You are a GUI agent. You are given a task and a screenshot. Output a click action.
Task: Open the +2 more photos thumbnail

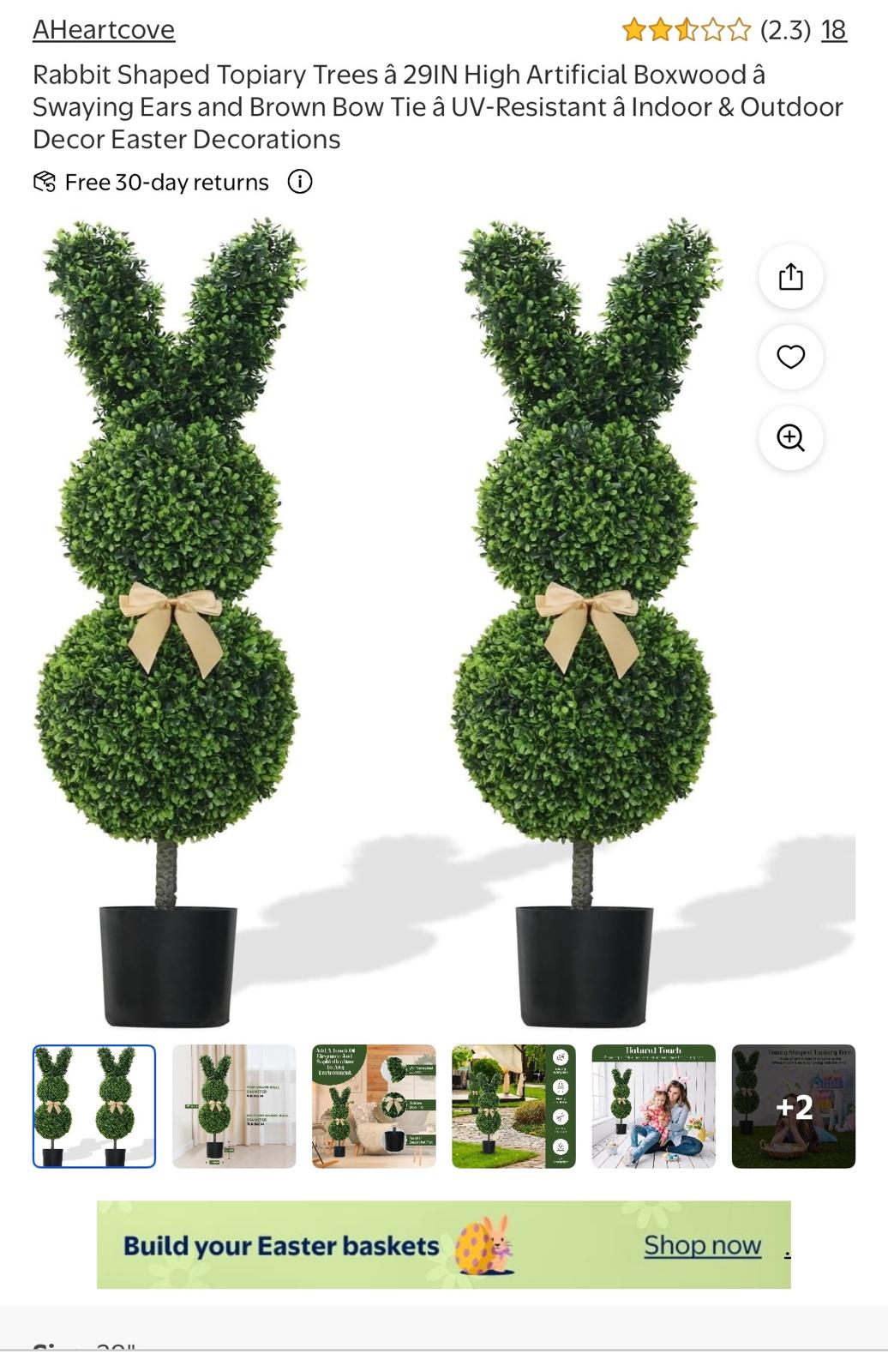click(793, 1106)
